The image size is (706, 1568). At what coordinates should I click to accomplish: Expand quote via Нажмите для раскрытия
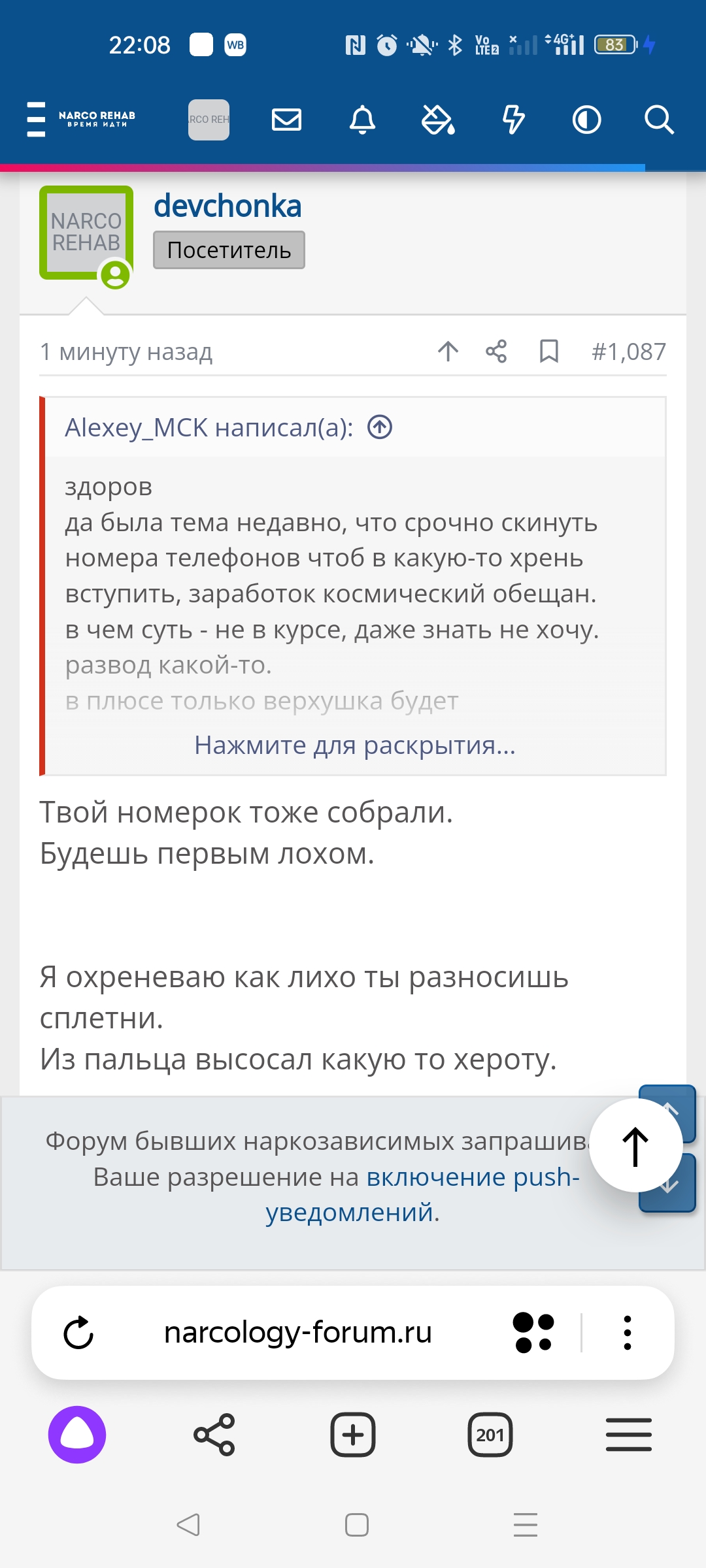[355, 745]
